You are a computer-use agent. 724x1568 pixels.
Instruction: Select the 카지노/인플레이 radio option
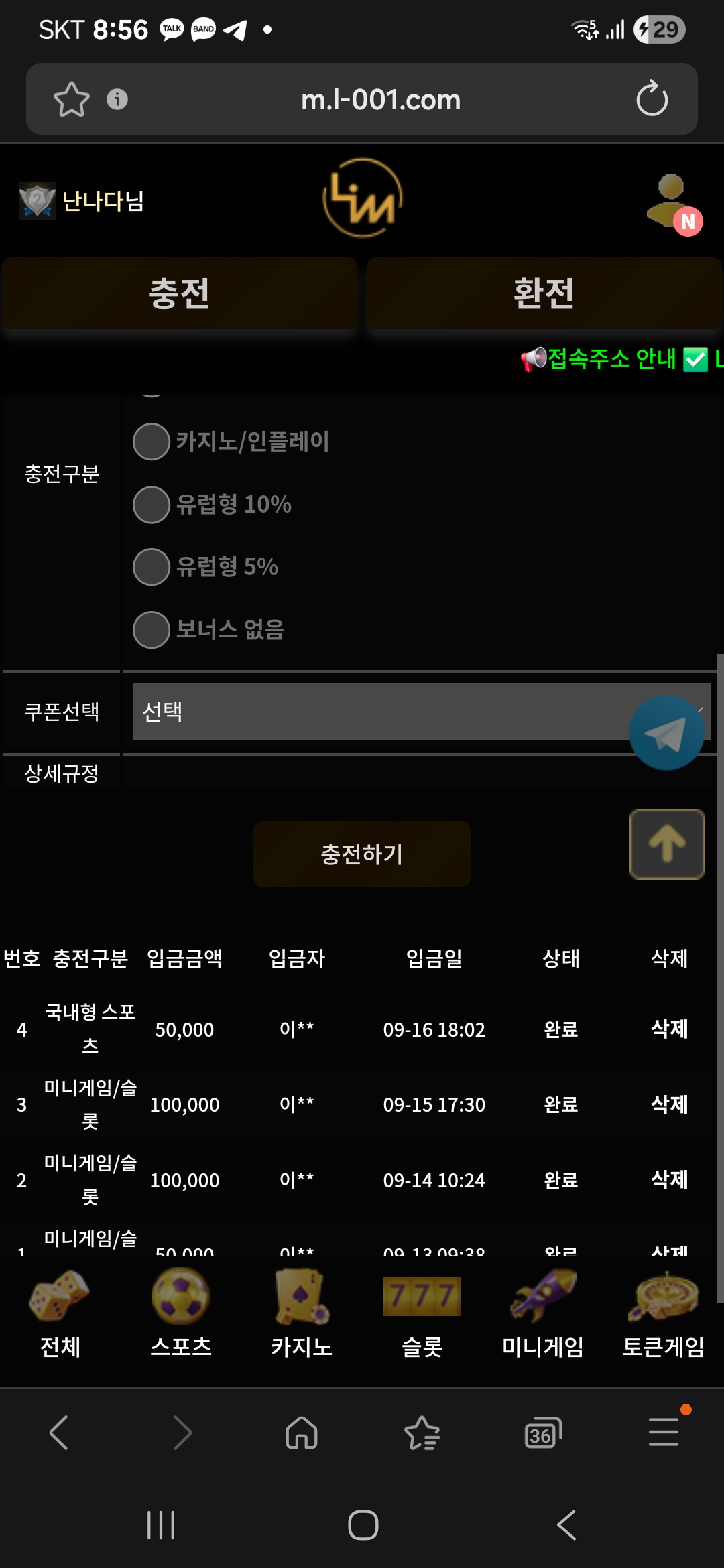[x=152, y=442]
